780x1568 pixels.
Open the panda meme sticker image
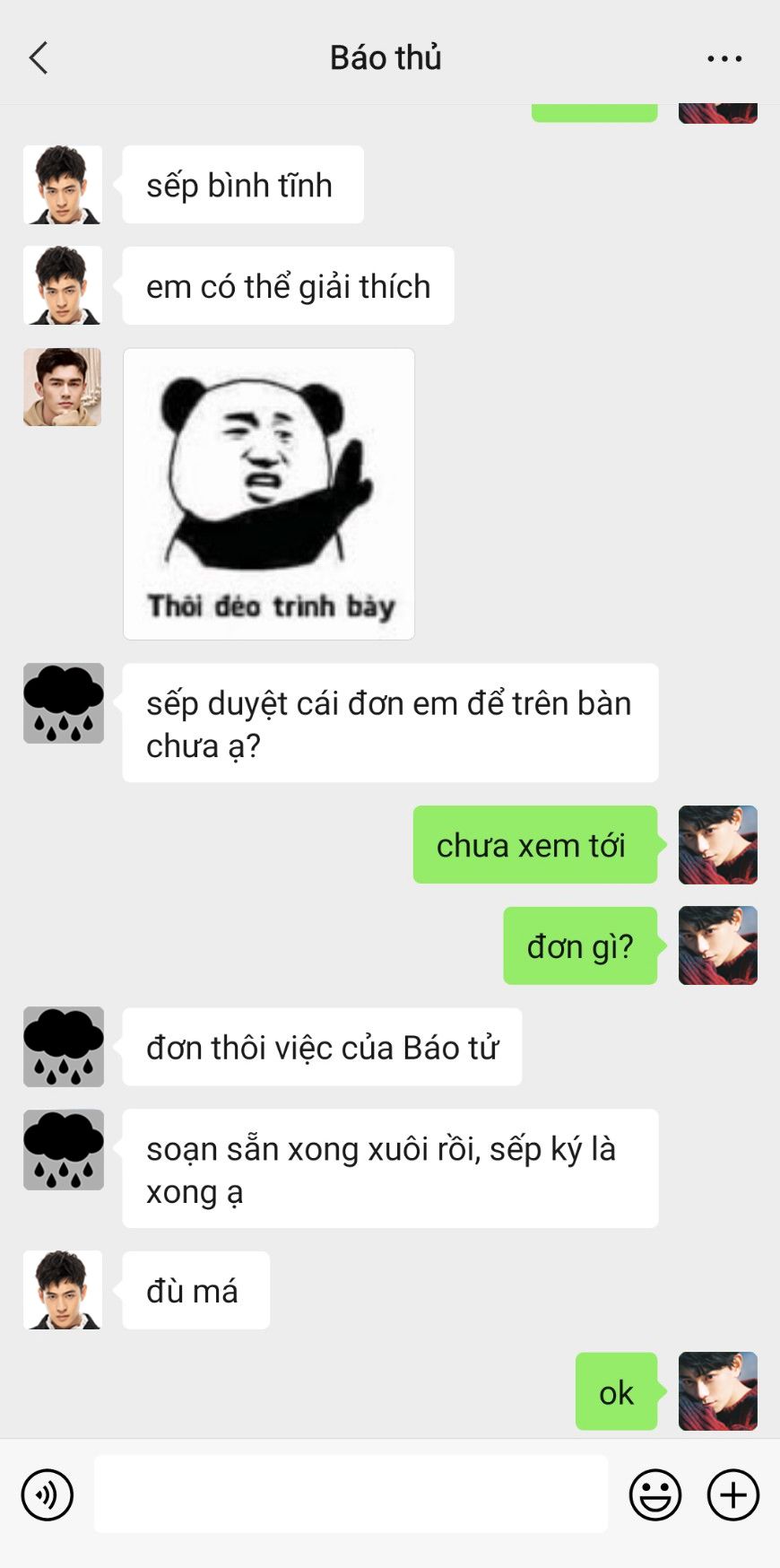(269, 494)
